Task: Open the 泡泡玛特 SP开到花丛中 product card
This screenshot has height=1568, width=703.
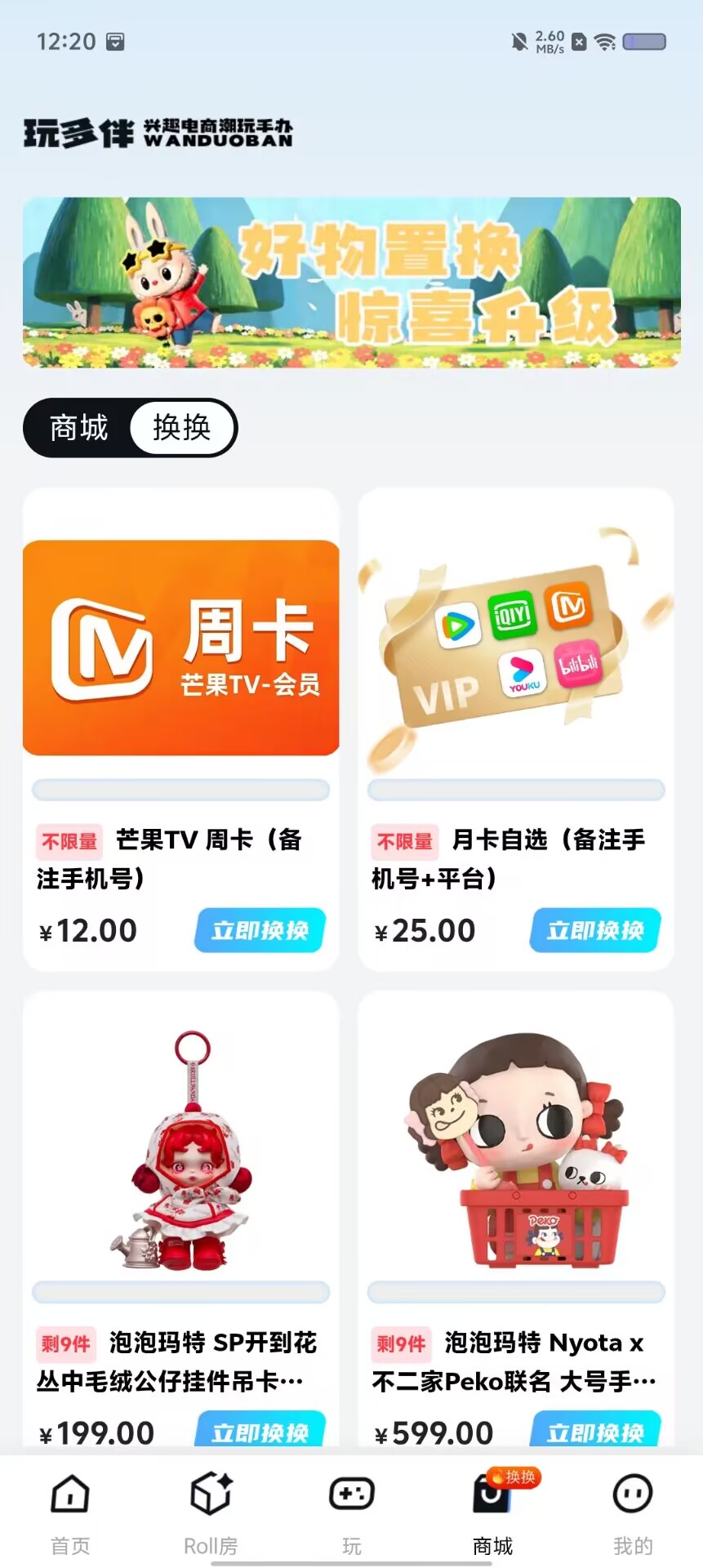Action: [x=180, y=1222]
